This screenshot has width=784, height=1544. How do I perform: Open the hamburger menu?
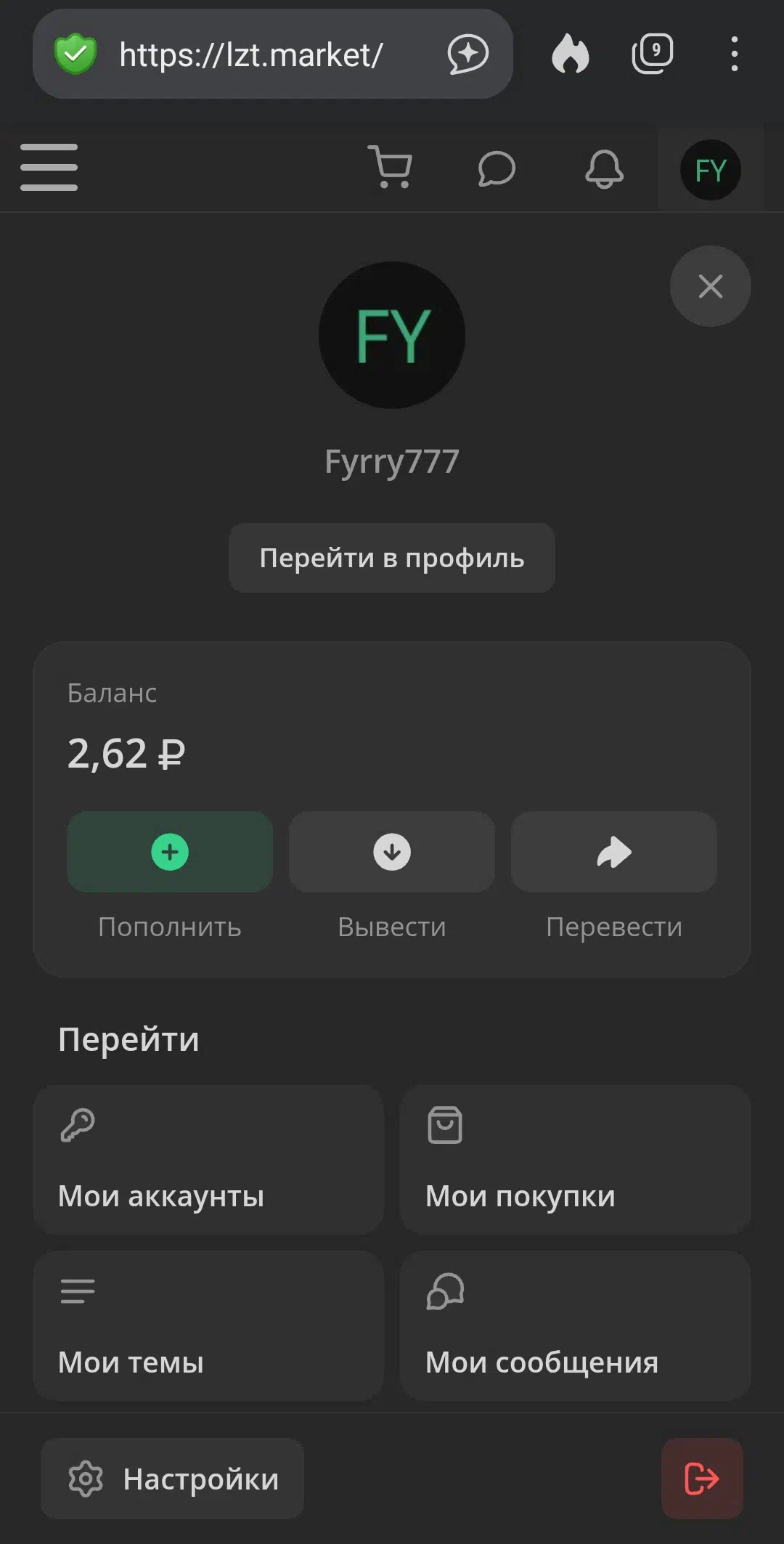pos(49,167)
